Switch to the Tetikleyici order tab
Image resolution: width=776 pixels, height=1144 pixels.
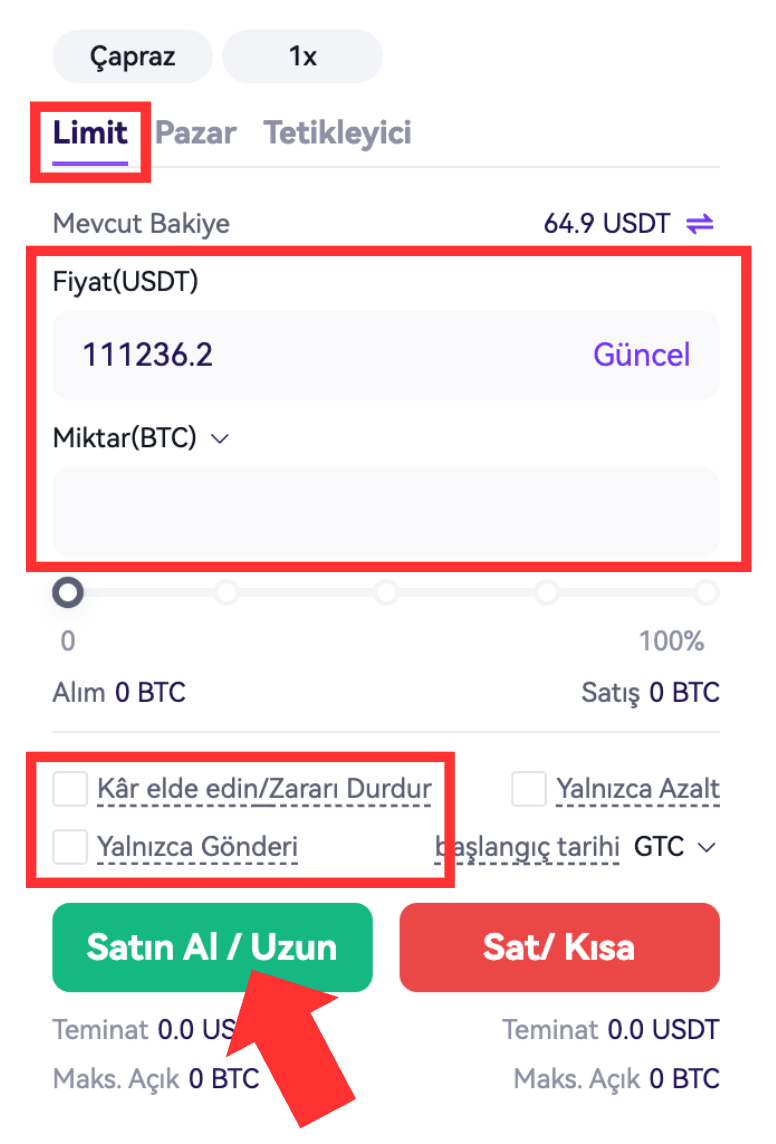point(337,134)
